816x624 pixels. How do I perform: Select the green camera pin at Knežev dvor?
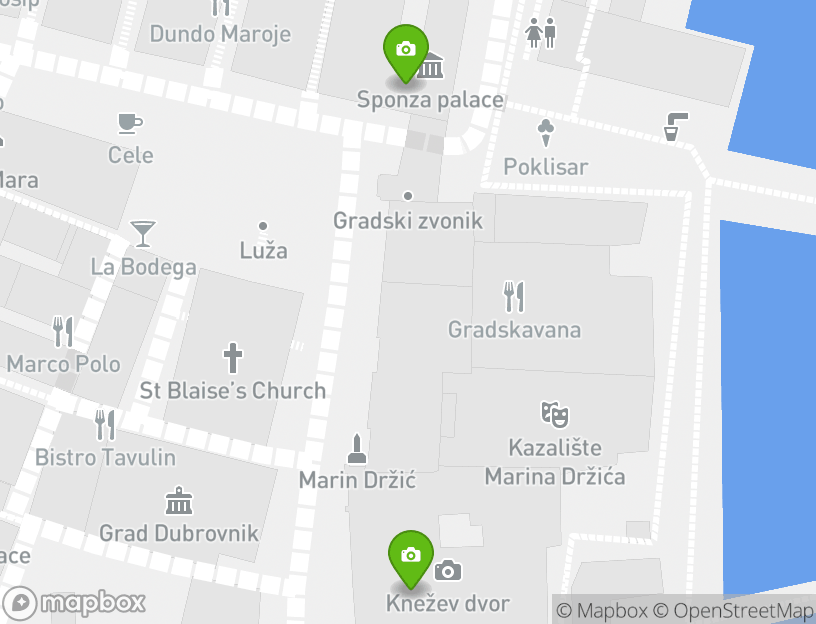[x=410, y=556]
